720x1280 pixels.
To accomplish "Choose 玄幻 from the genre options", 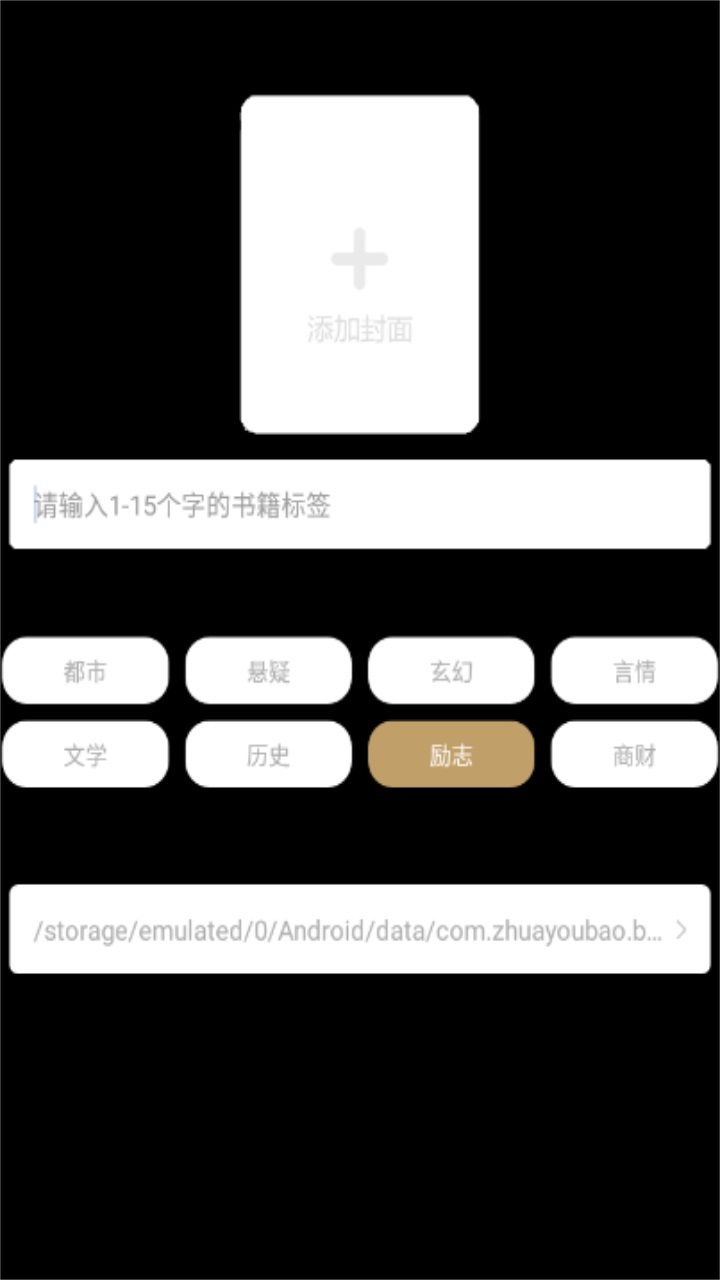I will pos(451,671).
